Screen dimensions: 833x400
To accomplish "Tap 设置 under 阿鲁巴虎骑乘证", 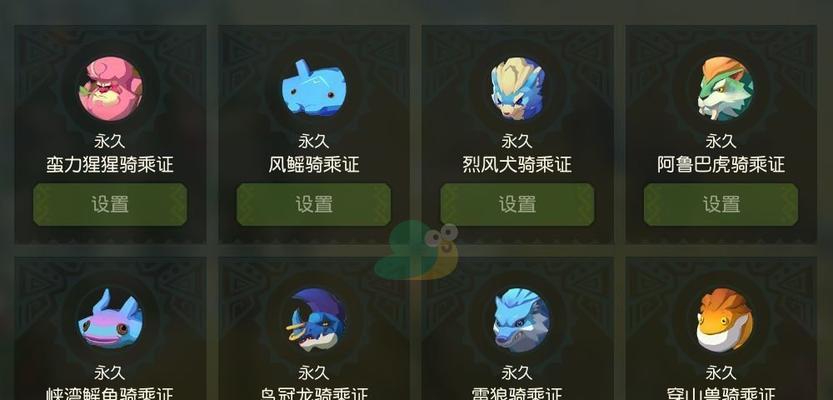I will click(x=720, y=204).
